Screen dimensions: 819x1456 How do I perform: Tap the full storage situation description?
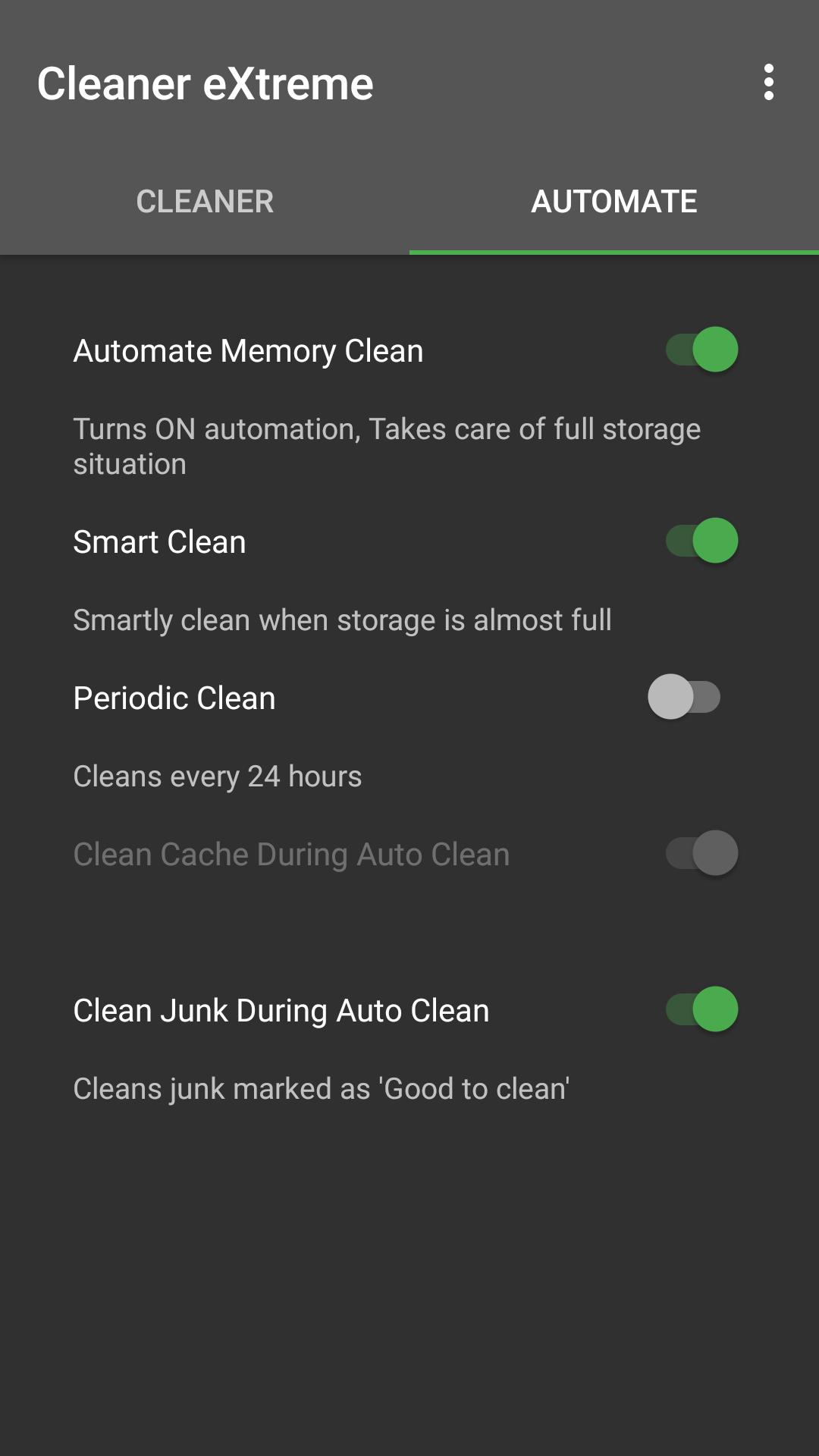point(387,446)
